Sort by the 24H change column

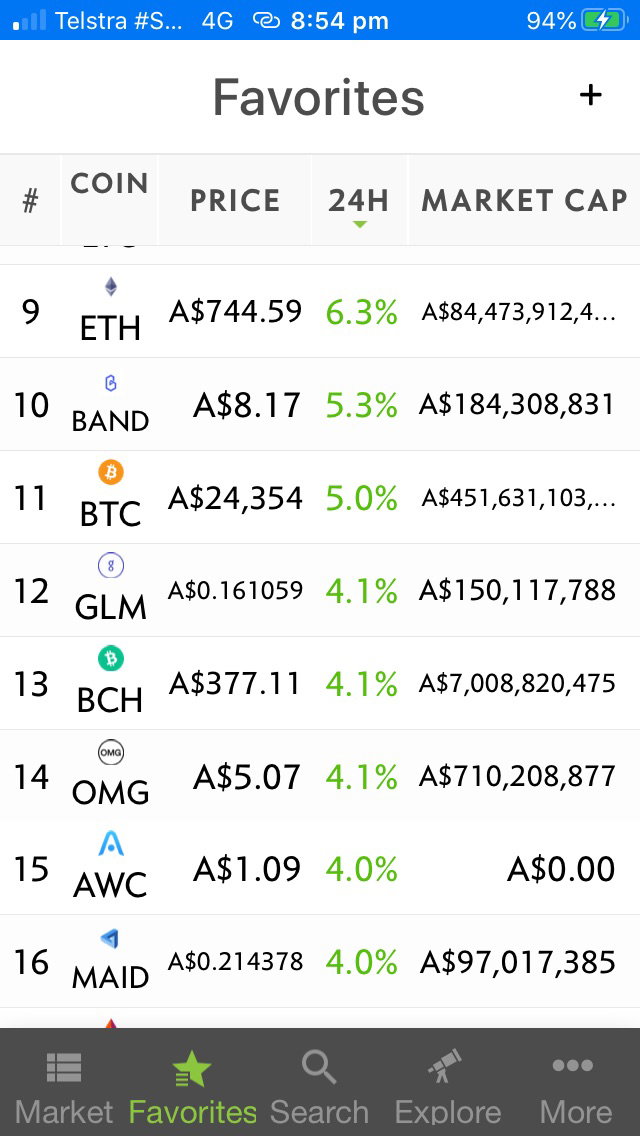click(x=359, y=201)
